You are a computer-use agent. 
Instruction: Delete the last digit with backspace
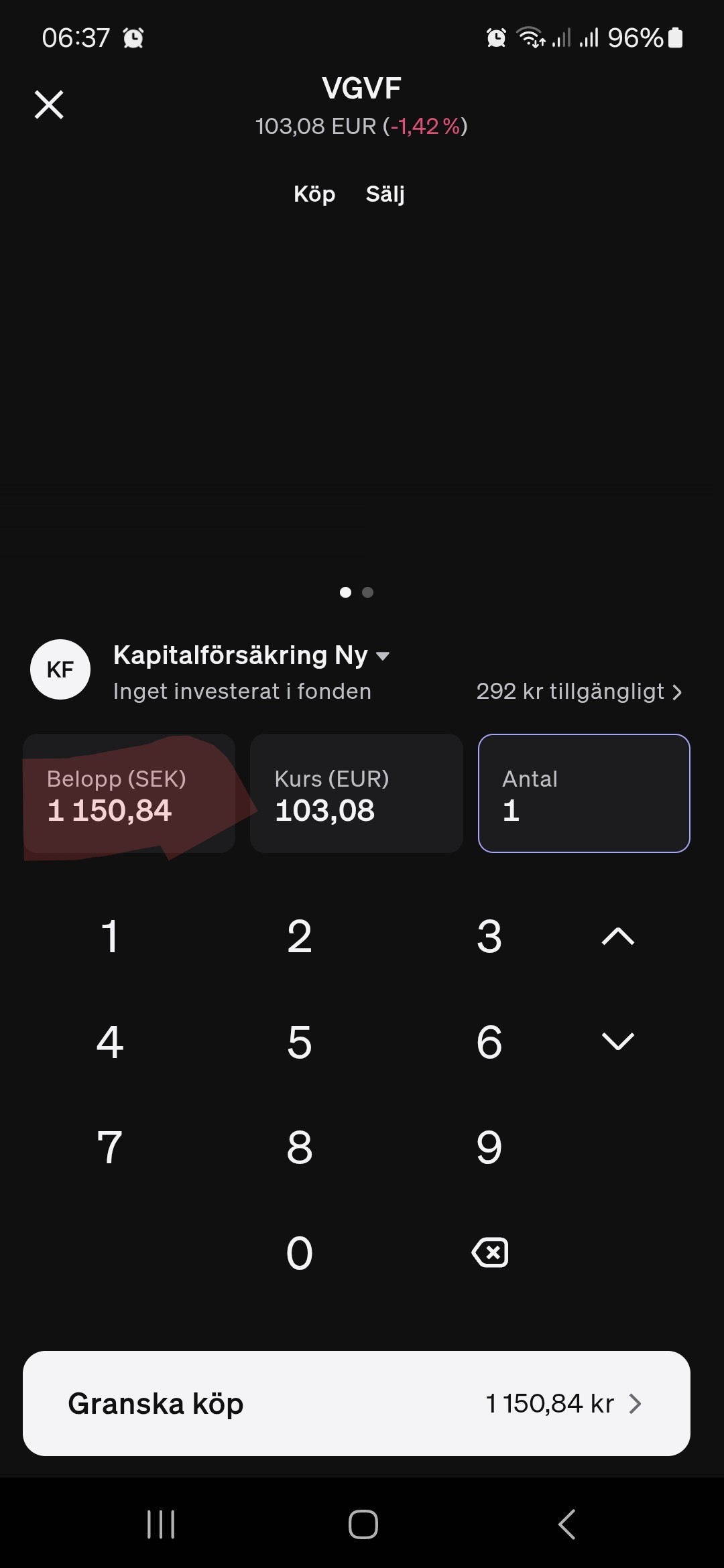click(x=490, y=1253)
